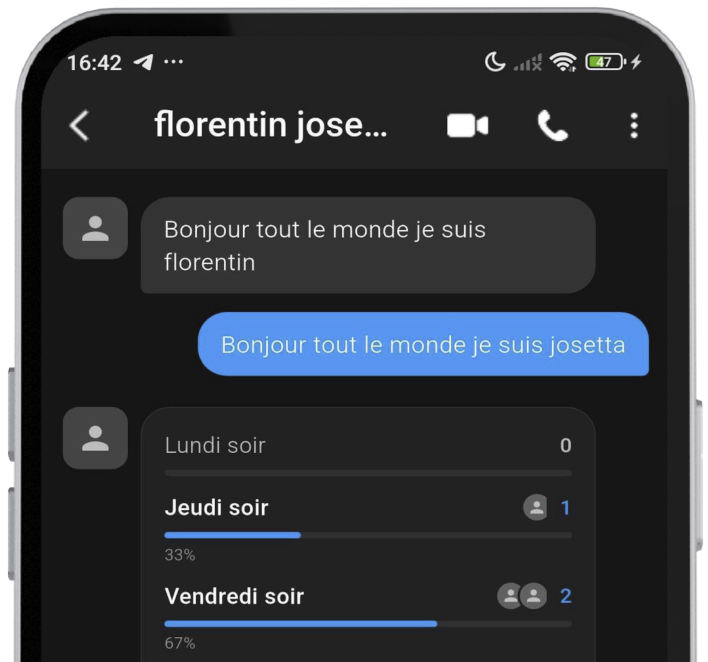Open the three-dot overflow menu

pos(634,126)
